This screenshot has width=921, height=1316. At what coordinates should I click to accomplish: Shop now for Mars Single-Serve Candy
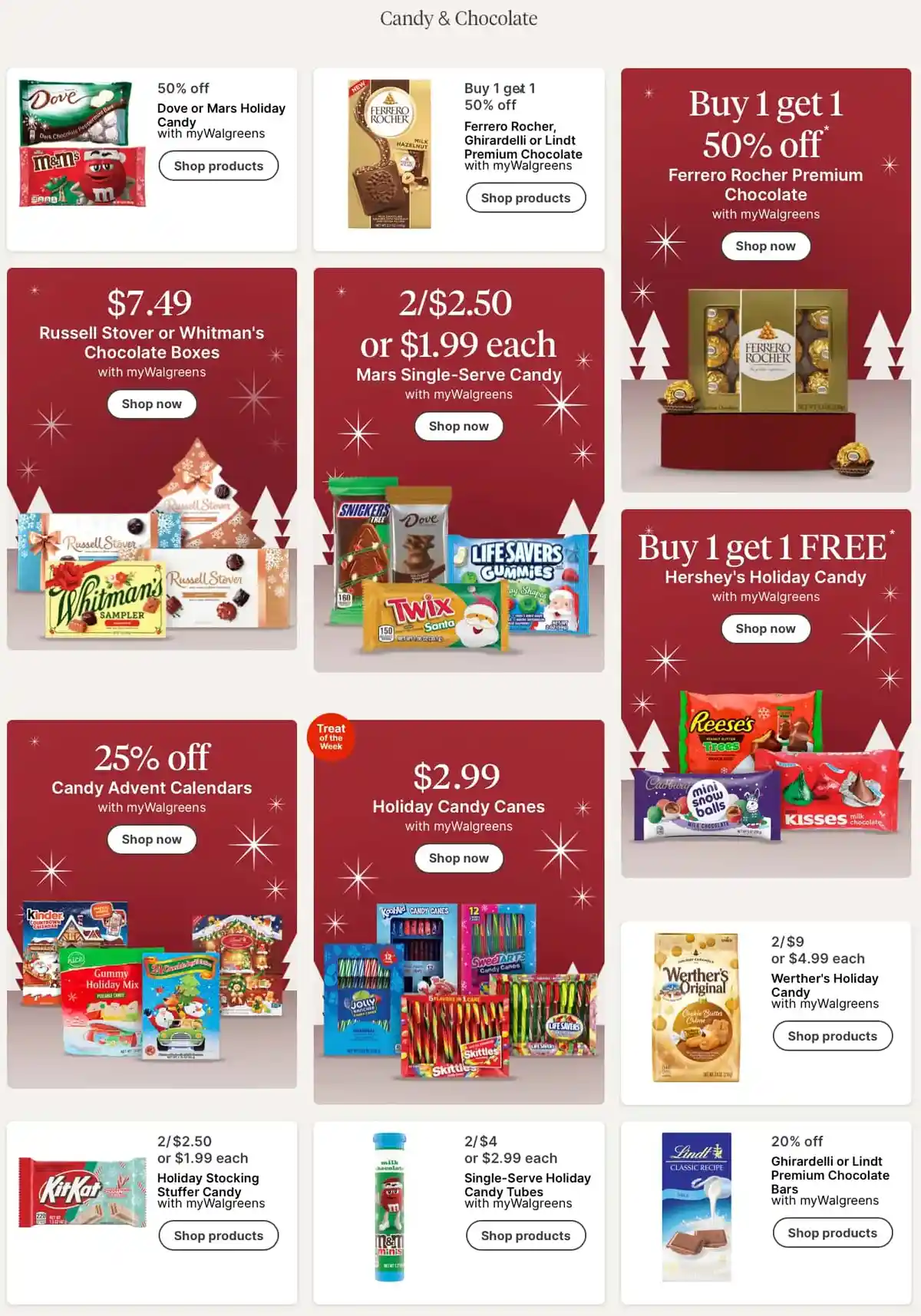(x=458, y=427)
